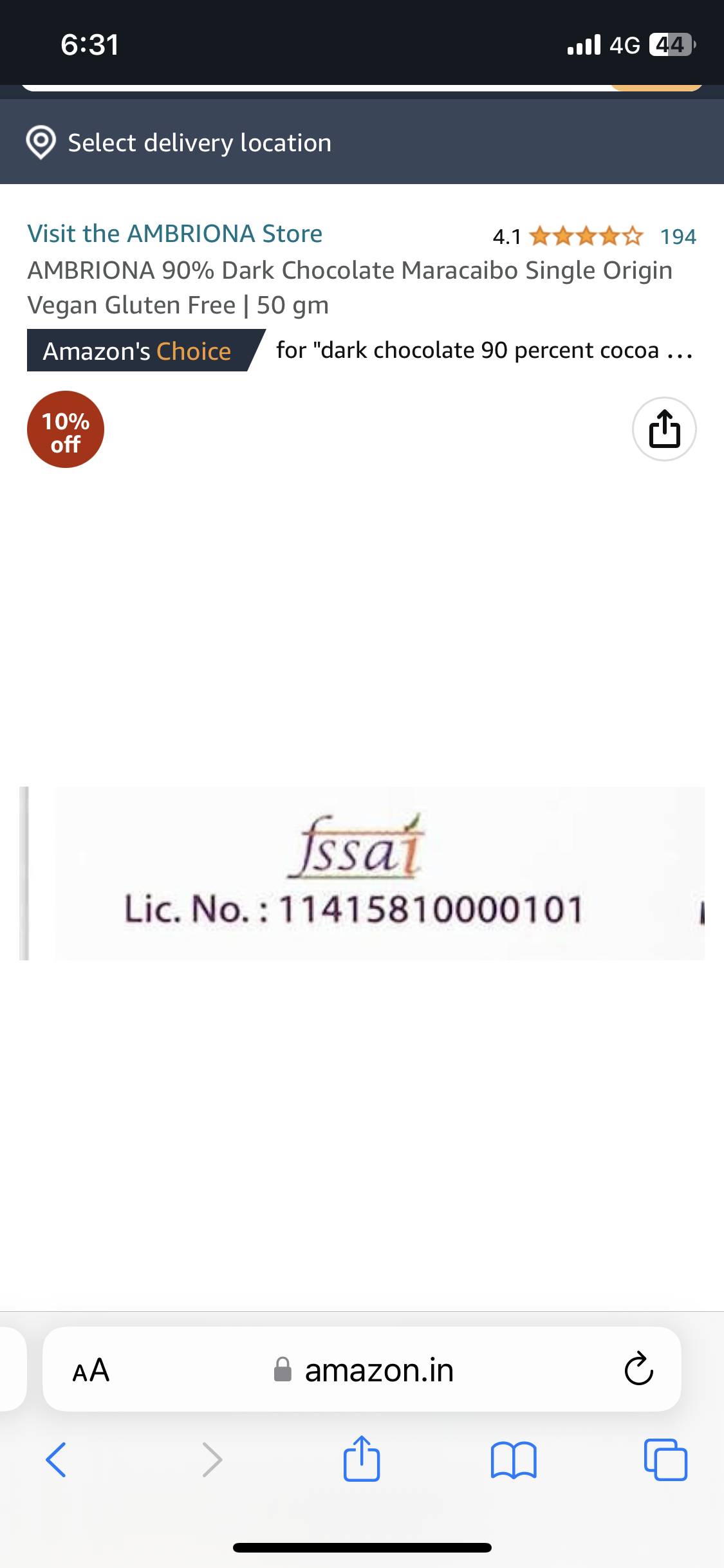
Task: Open the AA reader options
Action: point(91,1370)
